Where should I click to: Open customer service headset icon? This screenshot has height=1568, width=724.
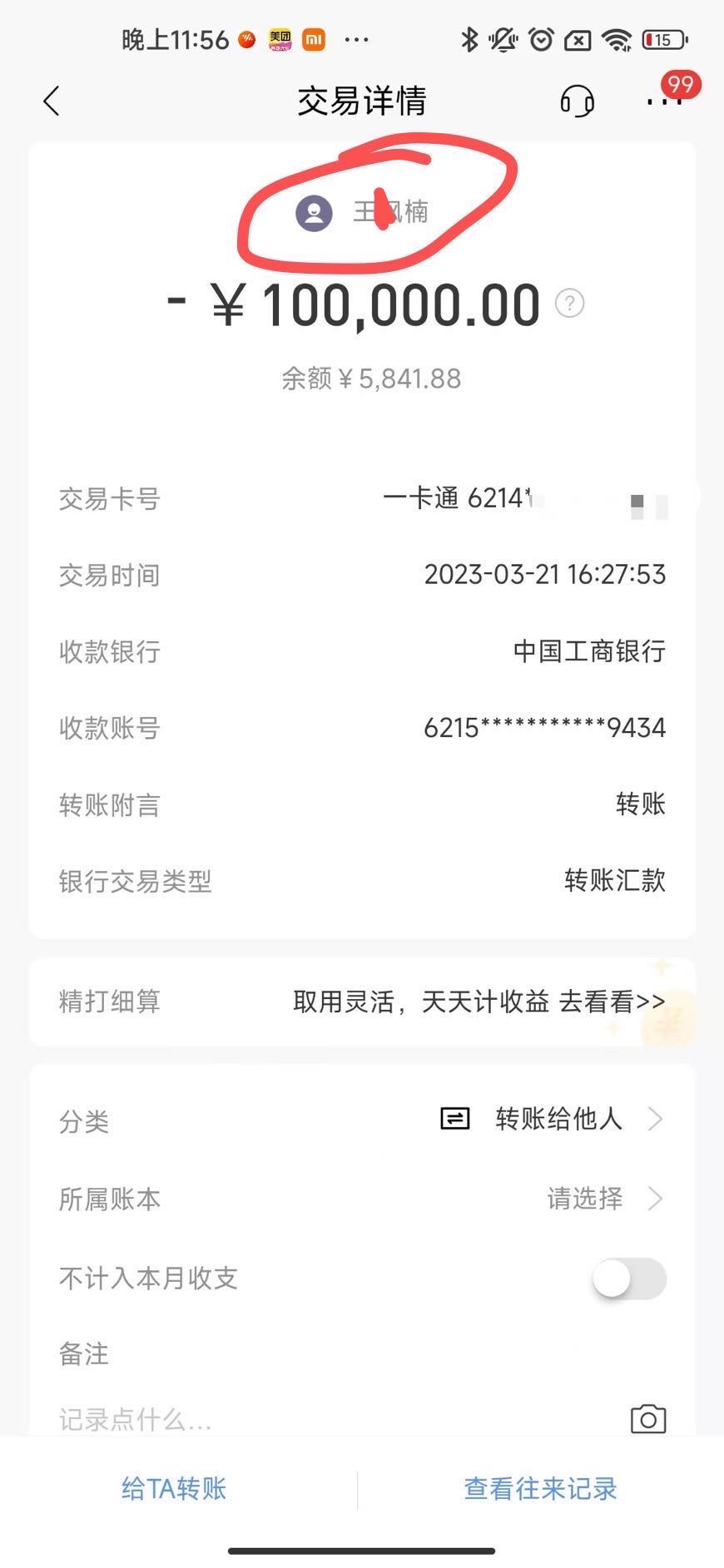[x=577, y=101]
